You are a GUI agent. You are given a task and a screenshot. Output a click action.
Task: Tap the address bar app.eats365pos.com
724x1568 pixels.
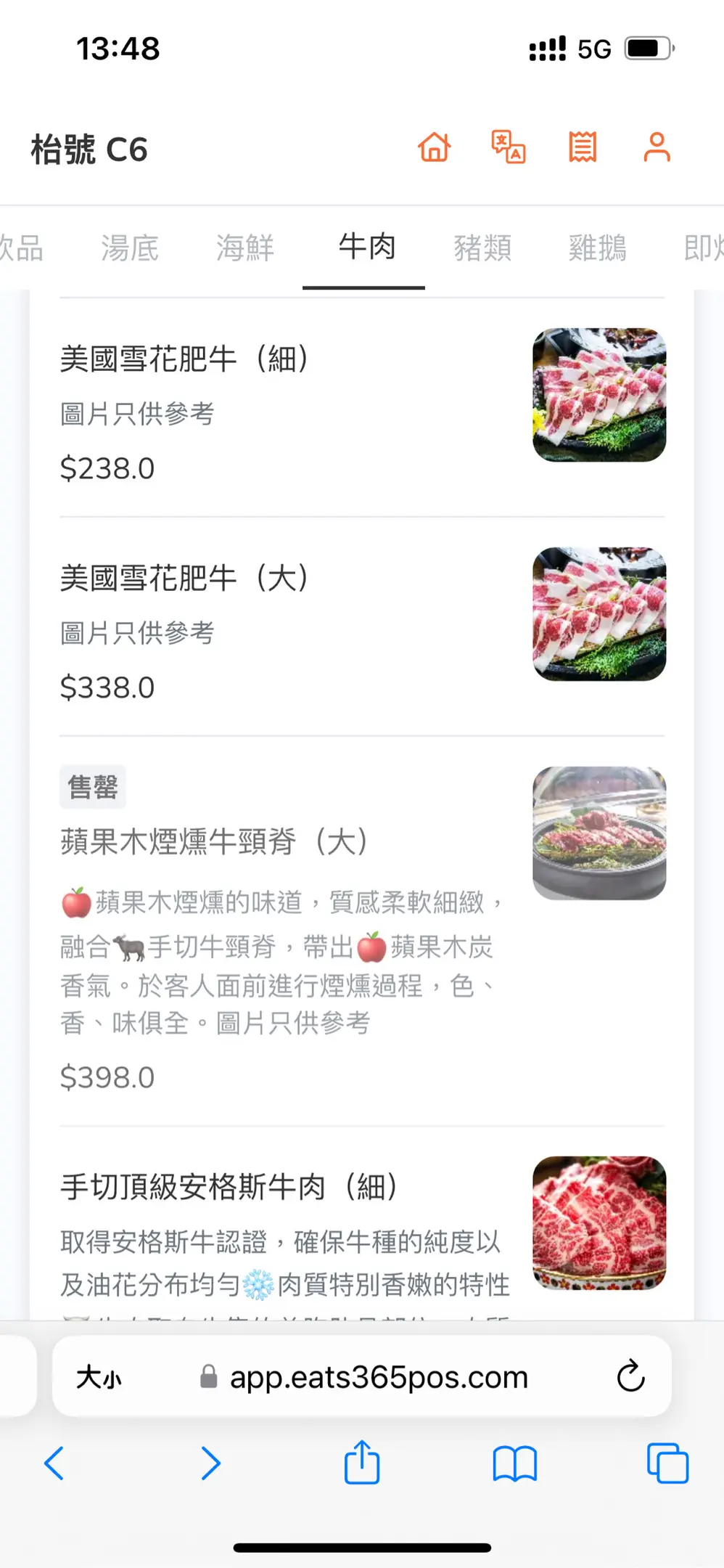coord(377,1376)
